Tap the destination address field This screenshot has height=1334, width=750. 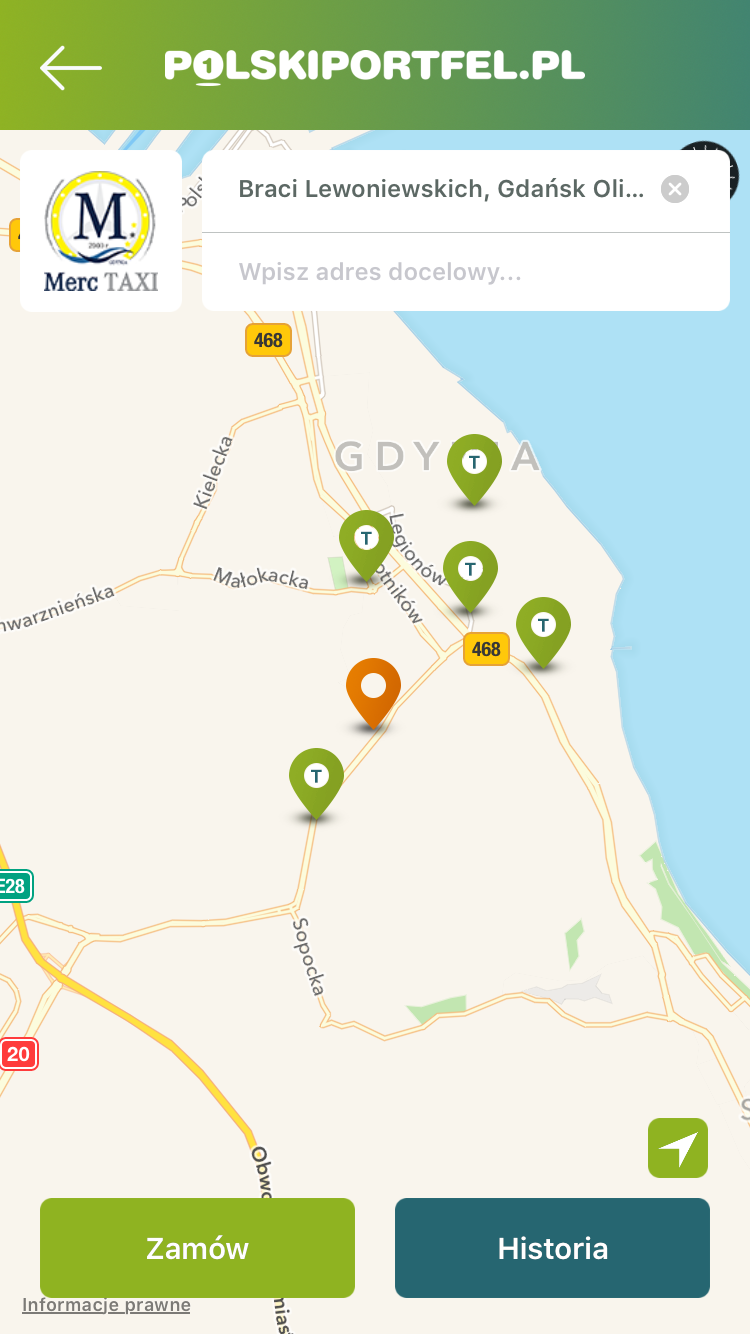pos(440,272)
